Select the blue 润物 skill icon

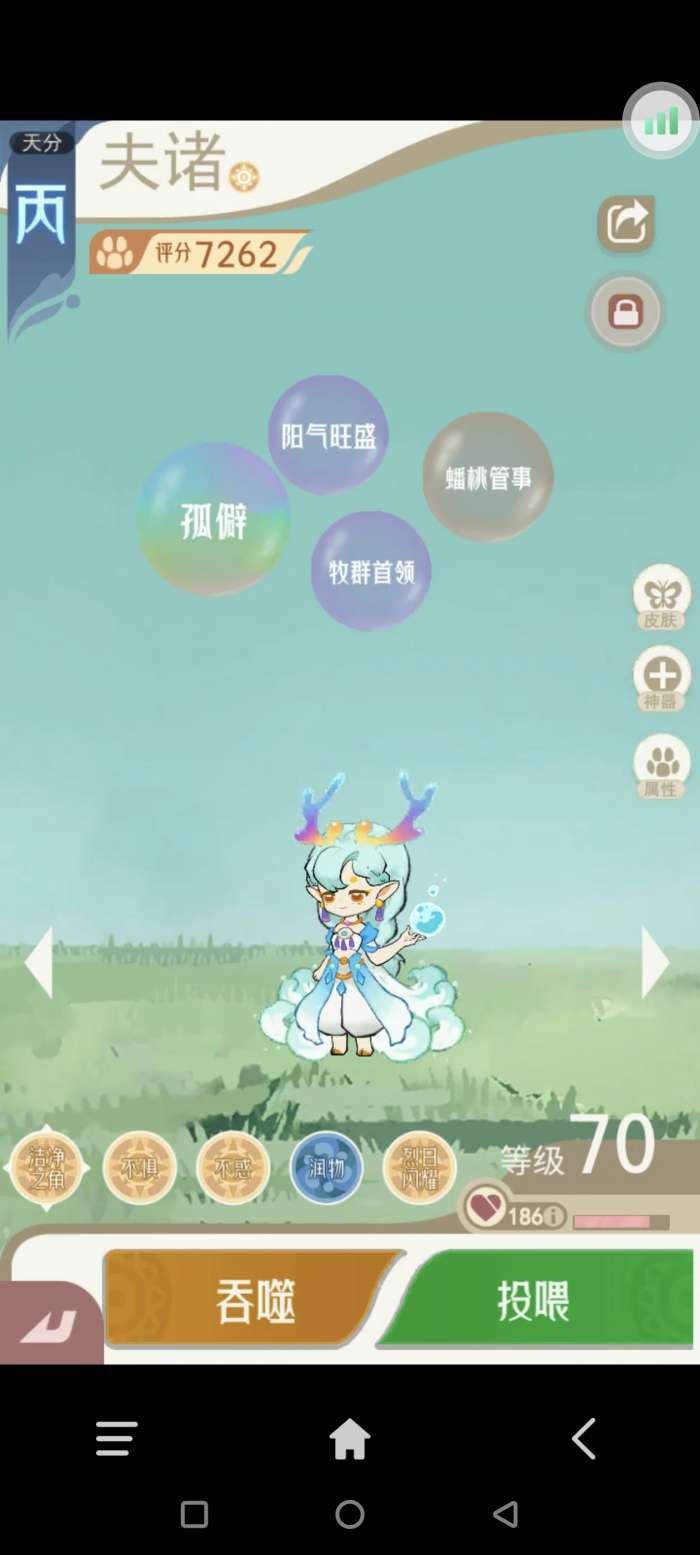pyautogui.click(x=326, y=1166)
